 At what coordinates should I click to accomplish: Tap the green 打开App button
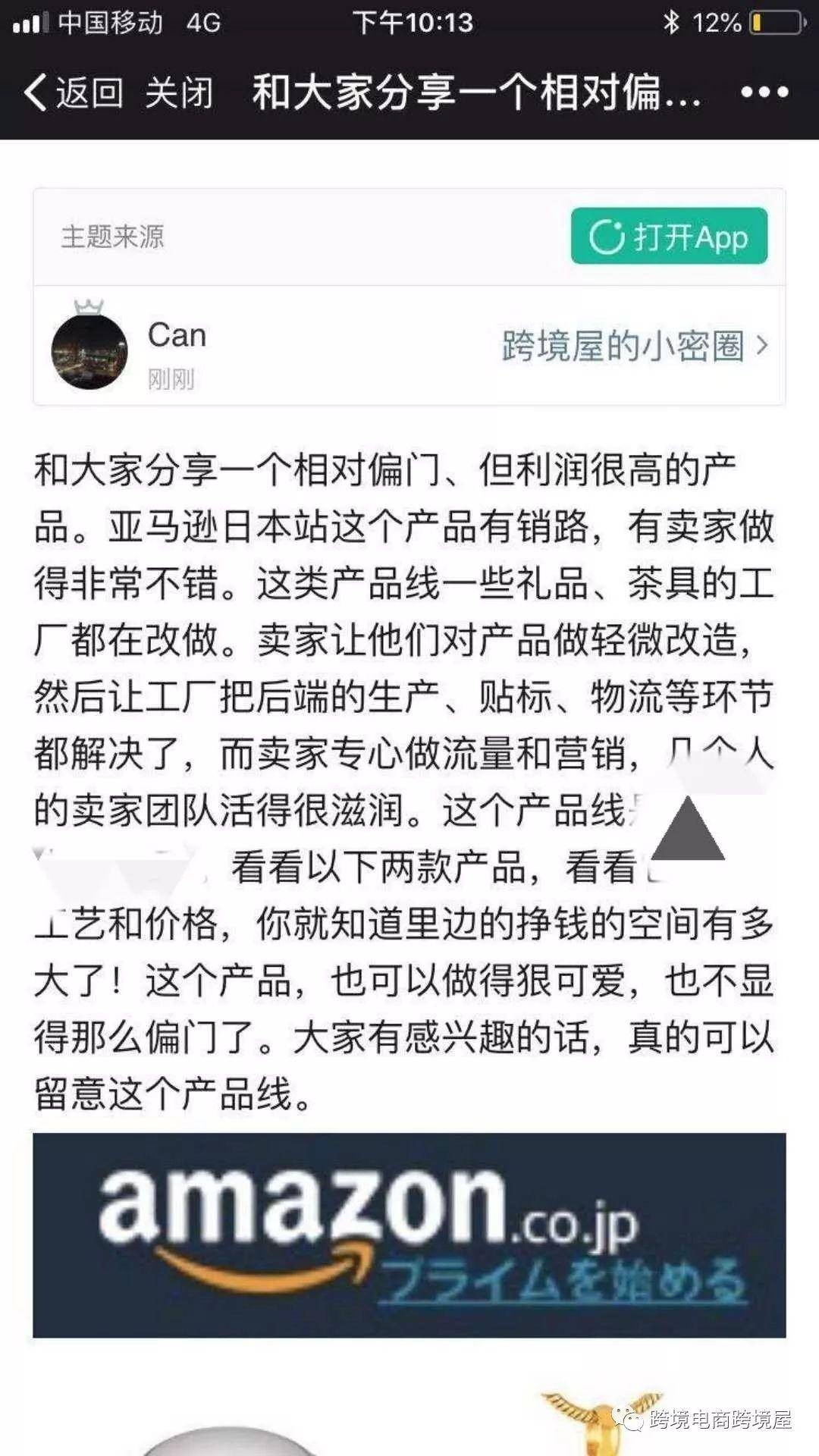point(669,237)
